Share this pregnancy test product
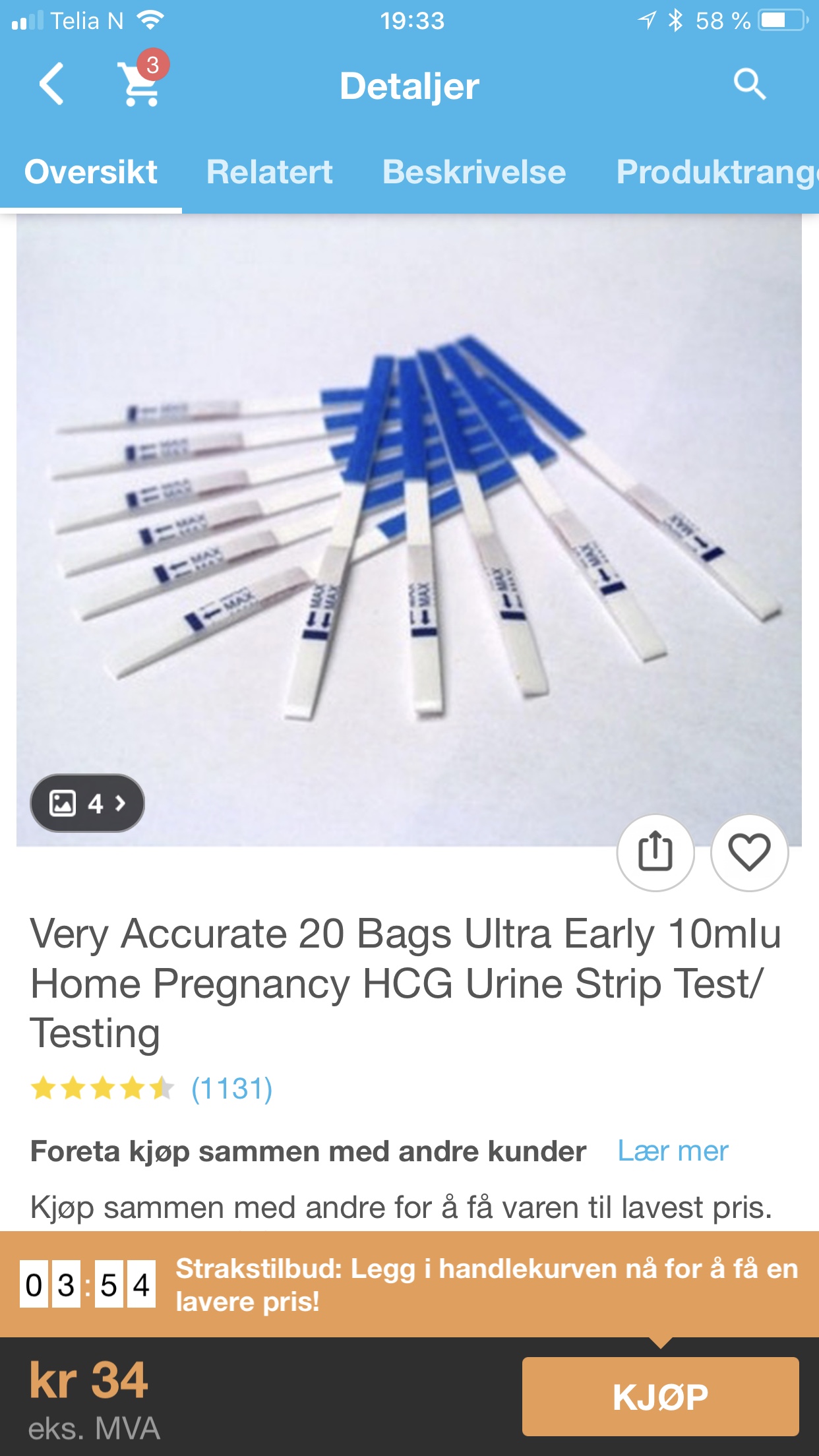Screen dimensions: 819x1456 [x=655, y=852]
